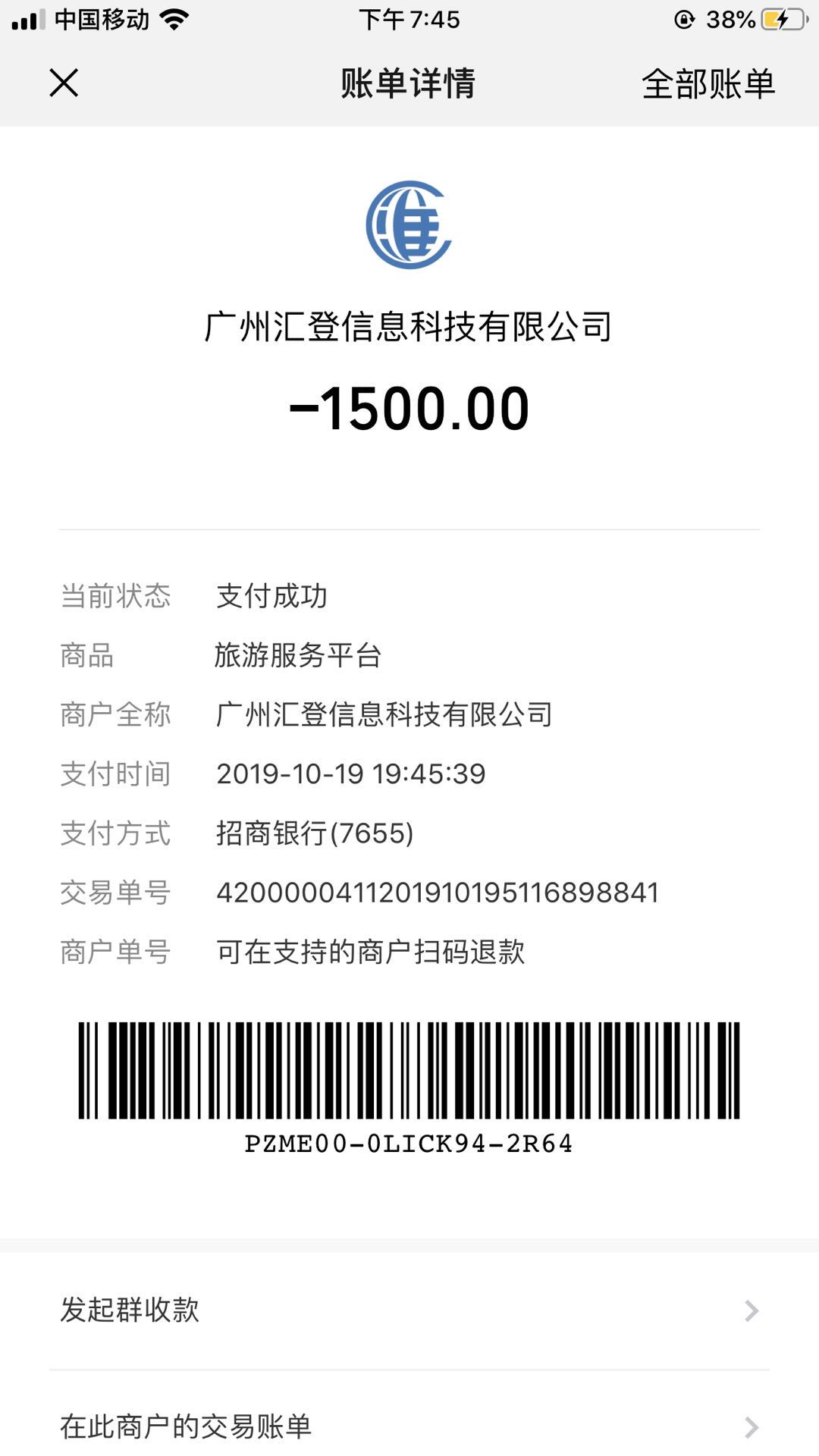Open 全部账单 all bills
The width and height of the screenshot is (819, 1456).
708,83
